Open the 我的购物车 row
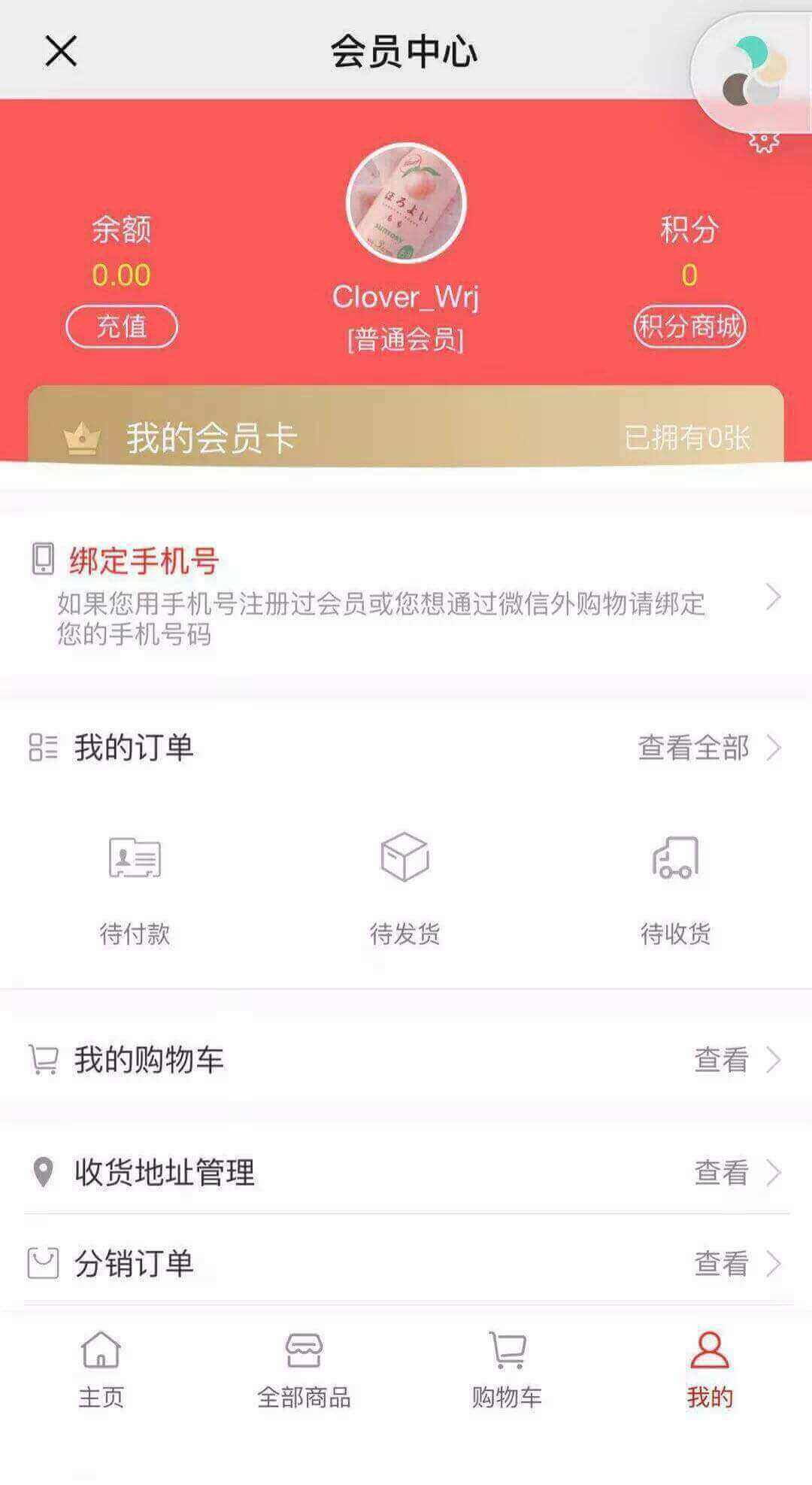The width and height of the screenshot is (812, 1485). pos(406,1059)
